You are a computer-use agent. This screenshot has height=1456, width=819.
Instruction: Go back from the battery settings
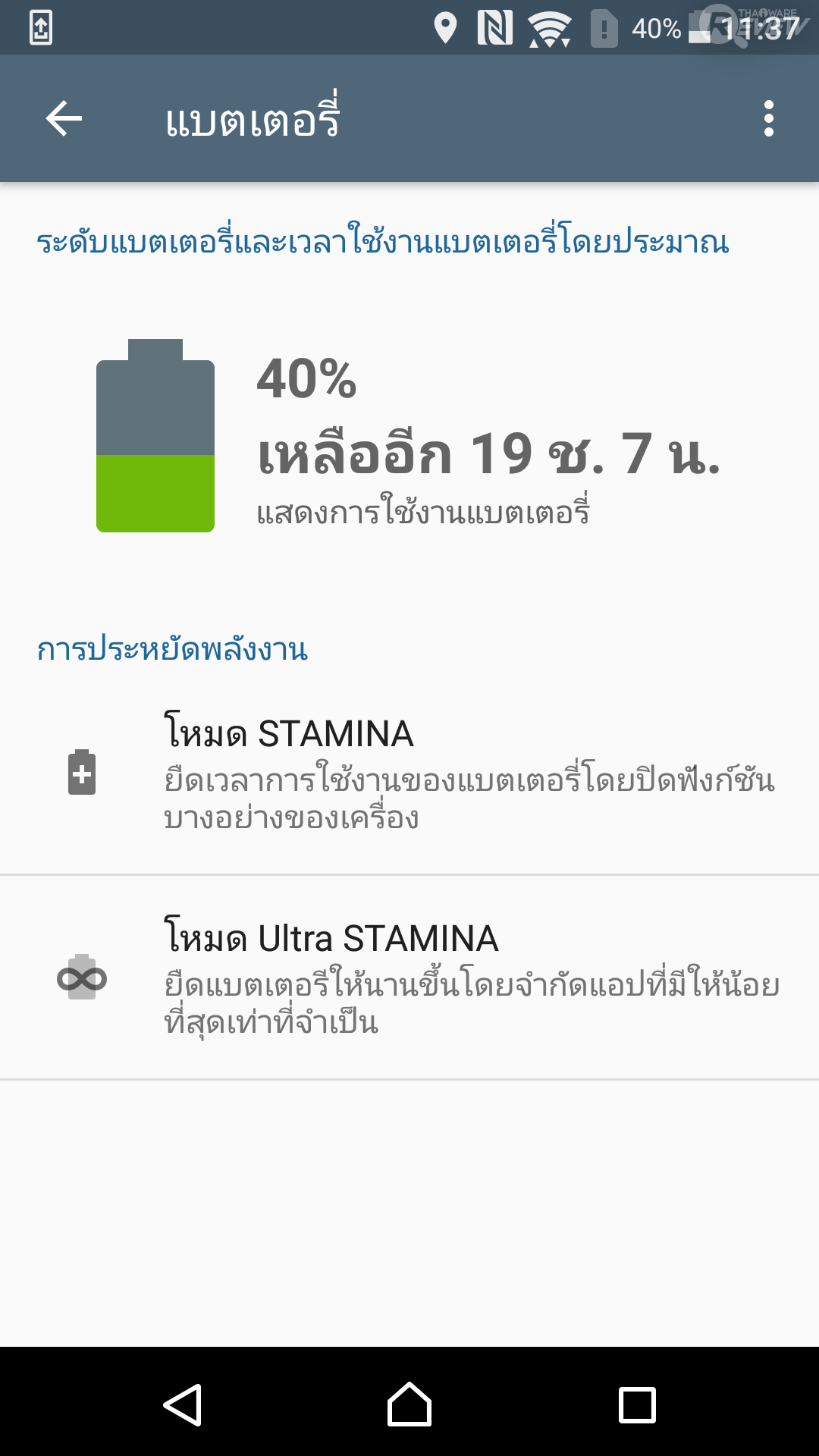[64, 119]
